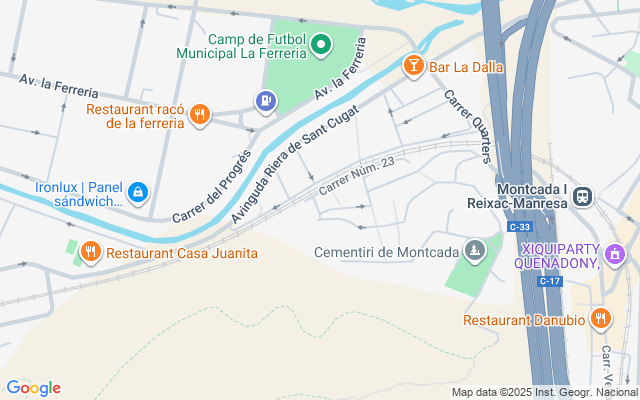Select Montcada I Reixac-Manresa train station
Viewport: 640px width, 400px height.
point(584,196)
